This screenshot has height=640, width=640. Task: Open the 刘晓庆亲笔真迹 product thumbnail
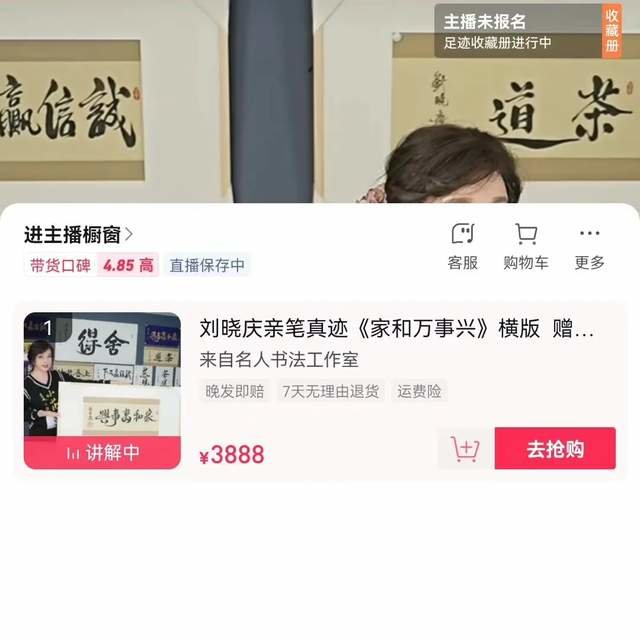[x=102, y=390]
